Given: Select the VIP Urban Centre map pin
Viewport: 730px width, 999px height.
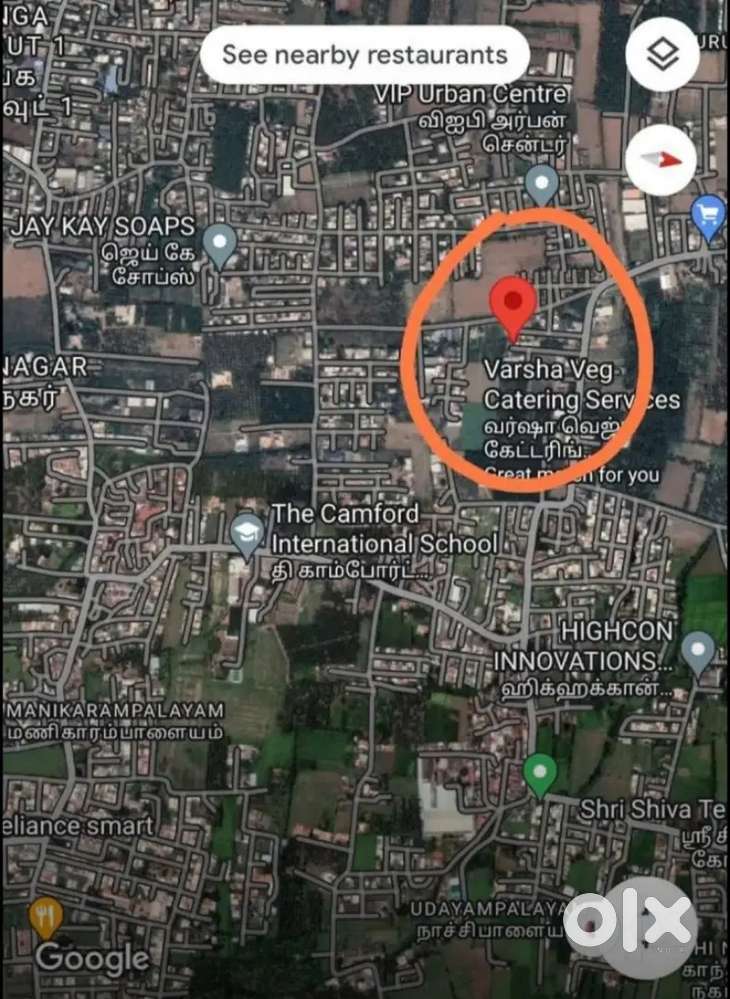Looking at the screenshot, I should tap(542, 183).
